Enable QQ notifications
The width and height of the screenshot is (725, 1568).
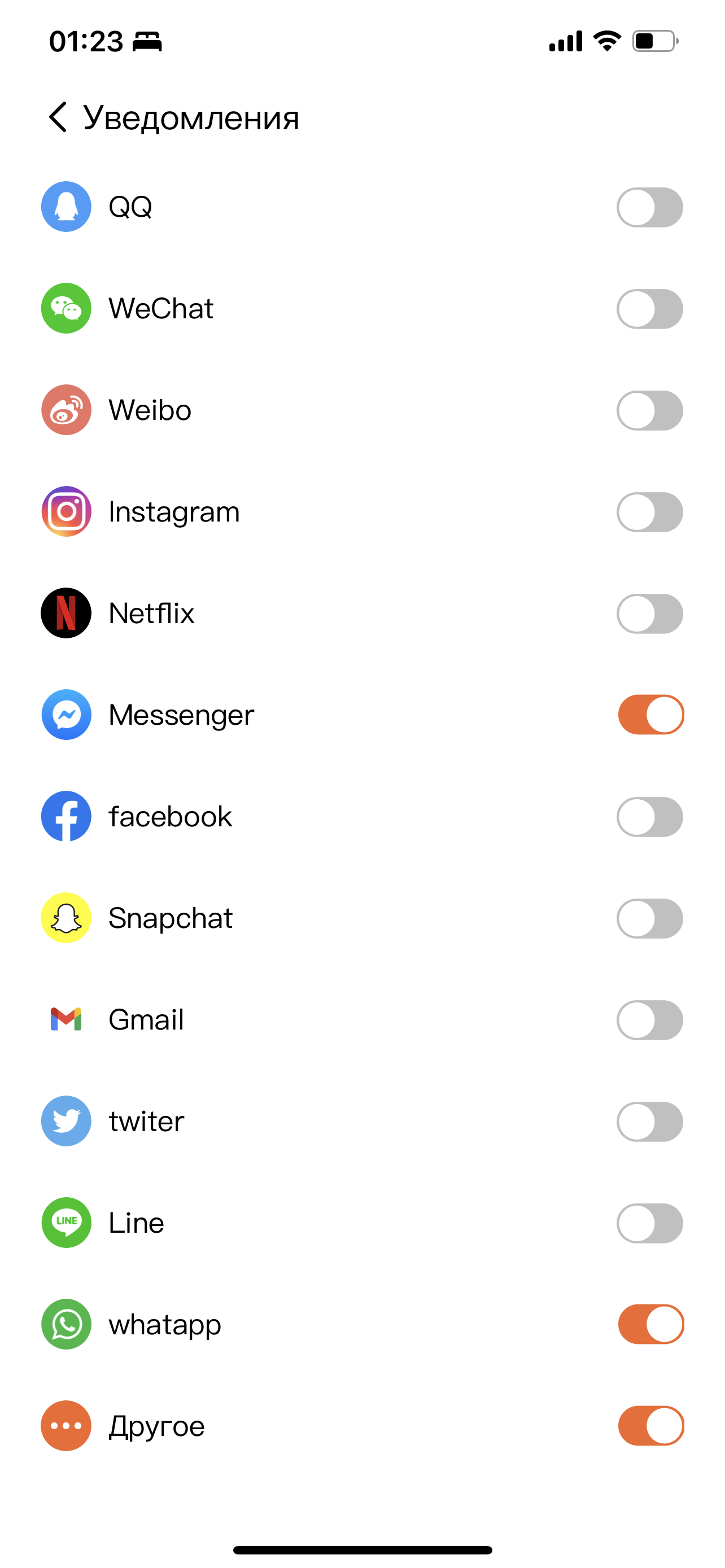[649, 207]
